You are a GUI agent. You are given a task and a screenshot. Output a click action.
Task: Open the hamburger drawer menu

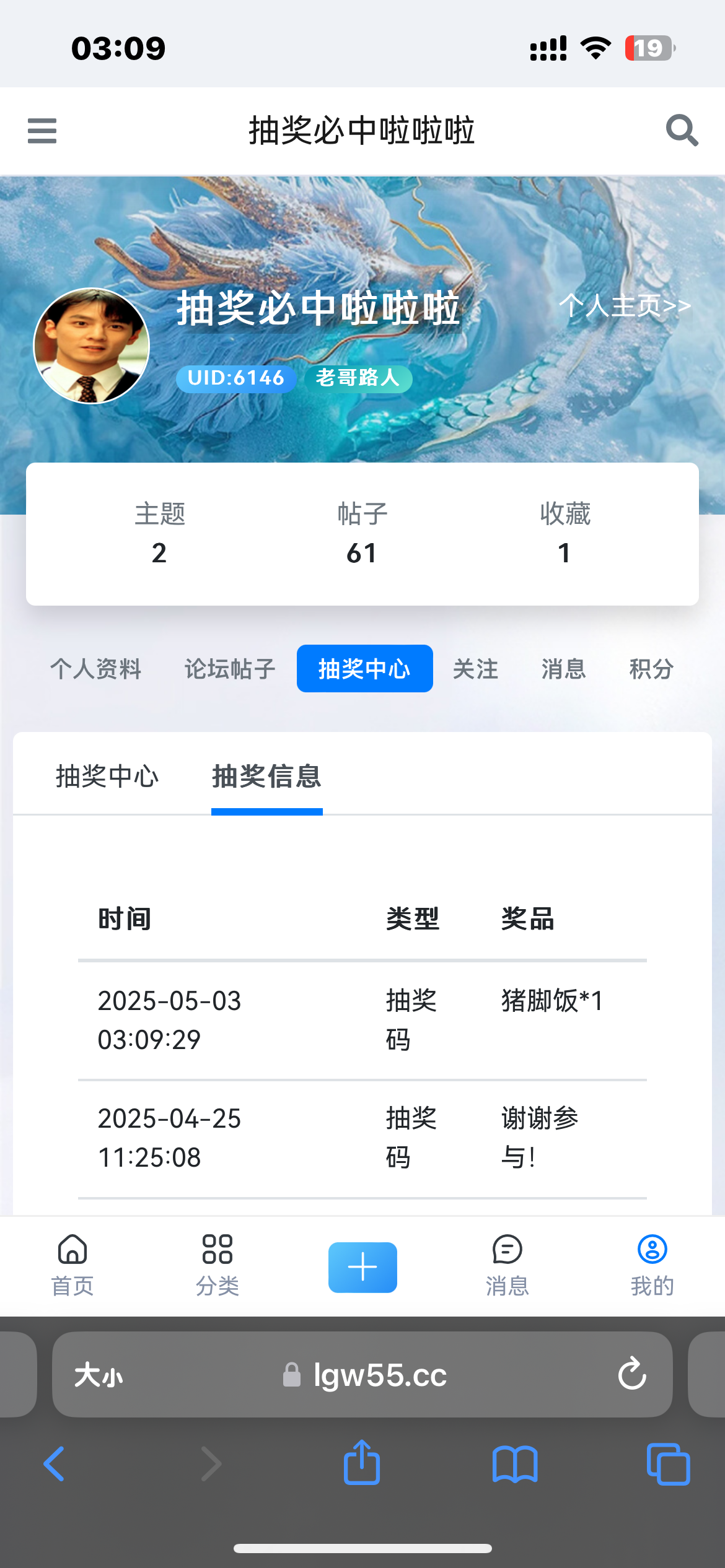point(42,131)
